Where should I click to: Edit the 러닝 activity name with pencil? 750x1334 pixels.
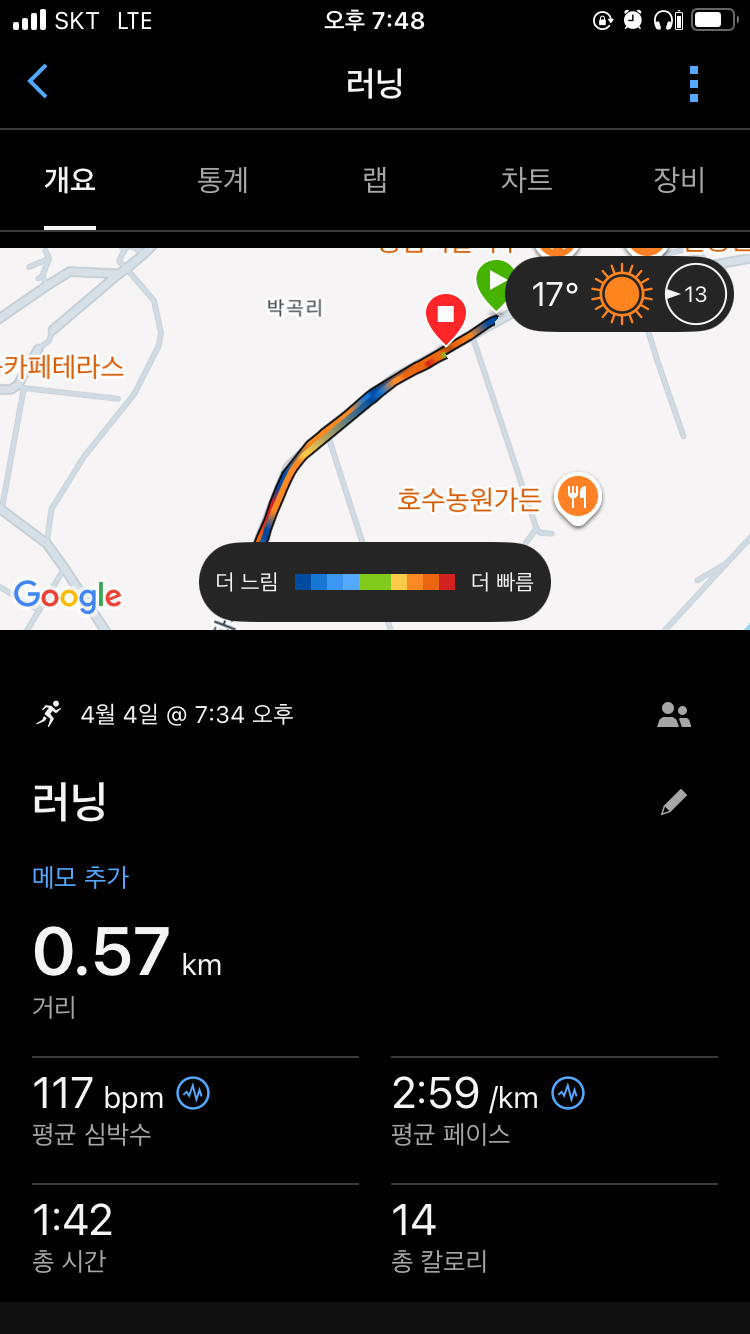[674, 802]
